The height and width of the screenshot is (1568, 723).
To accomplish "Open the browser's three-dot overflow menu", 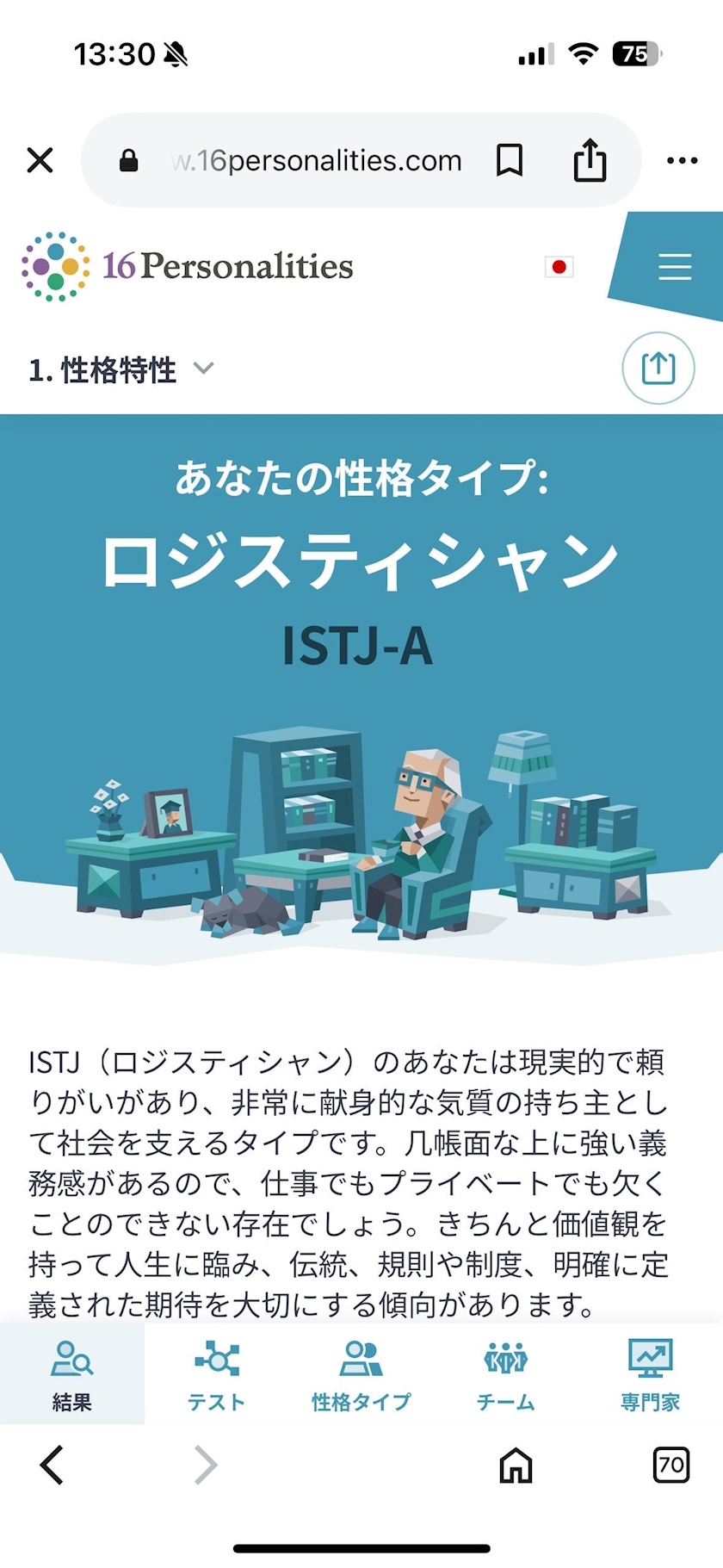I will 683,160.
